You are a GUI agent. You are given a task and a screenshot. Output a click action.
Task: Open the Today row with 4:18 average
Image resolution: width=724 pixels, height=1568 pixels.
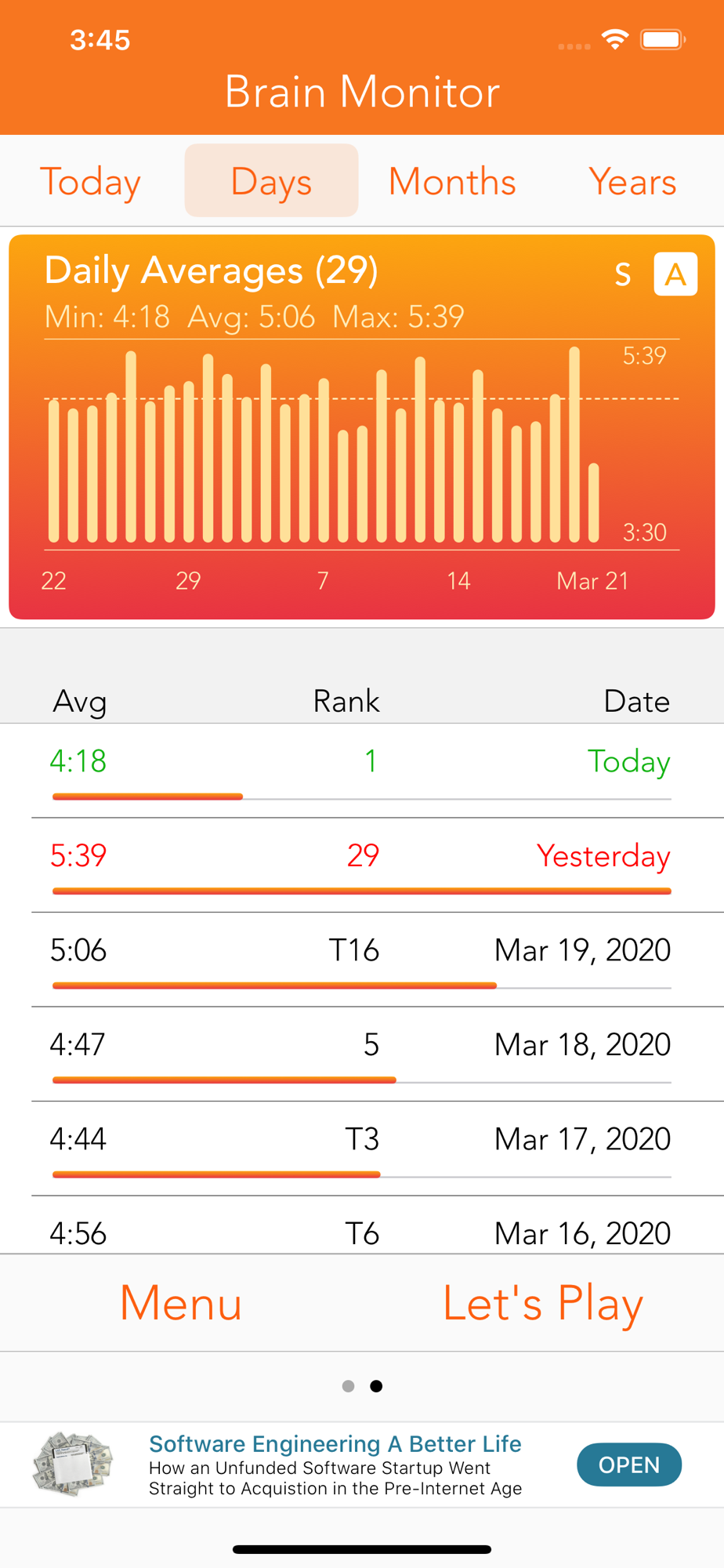[362, 771]
